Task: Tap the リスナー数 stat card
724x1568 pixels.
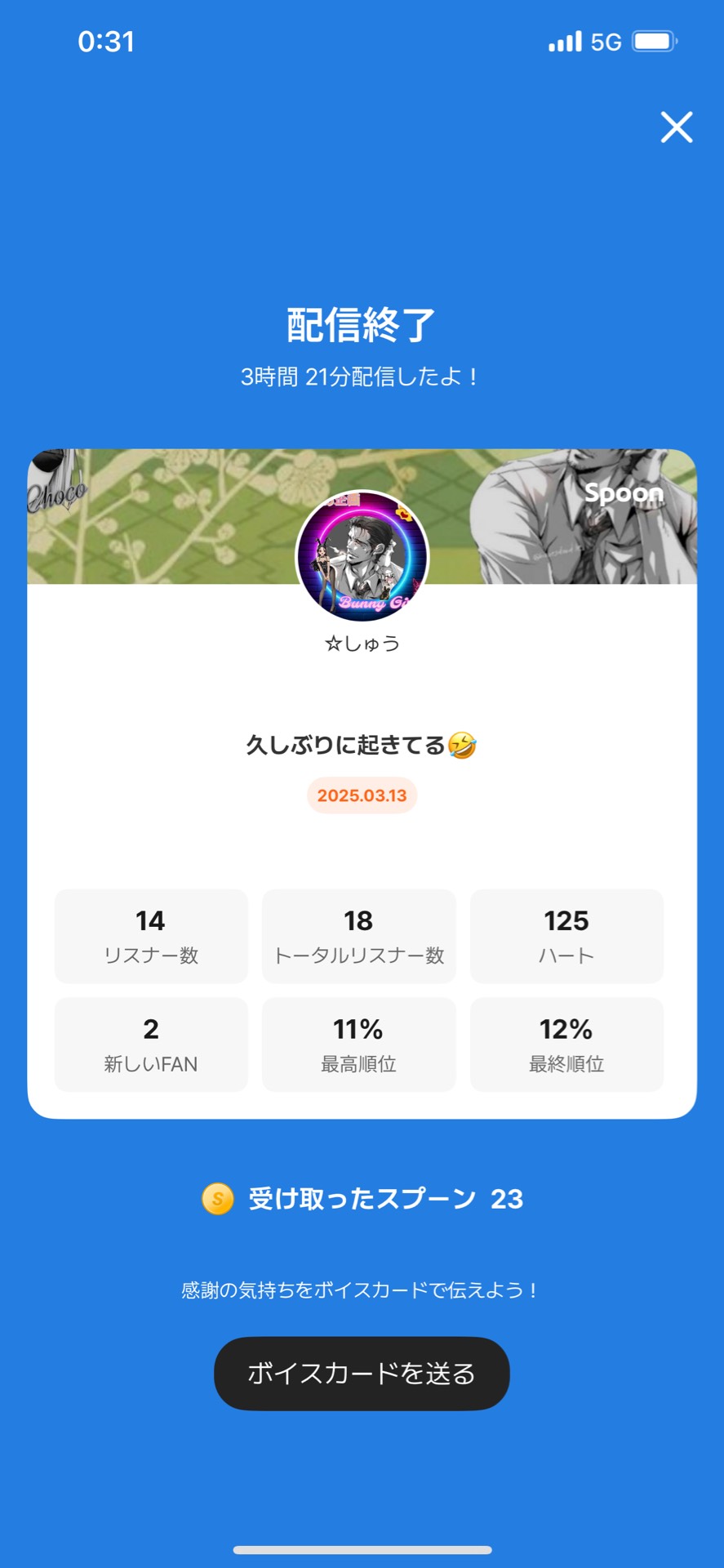Action: click(150, 936)
